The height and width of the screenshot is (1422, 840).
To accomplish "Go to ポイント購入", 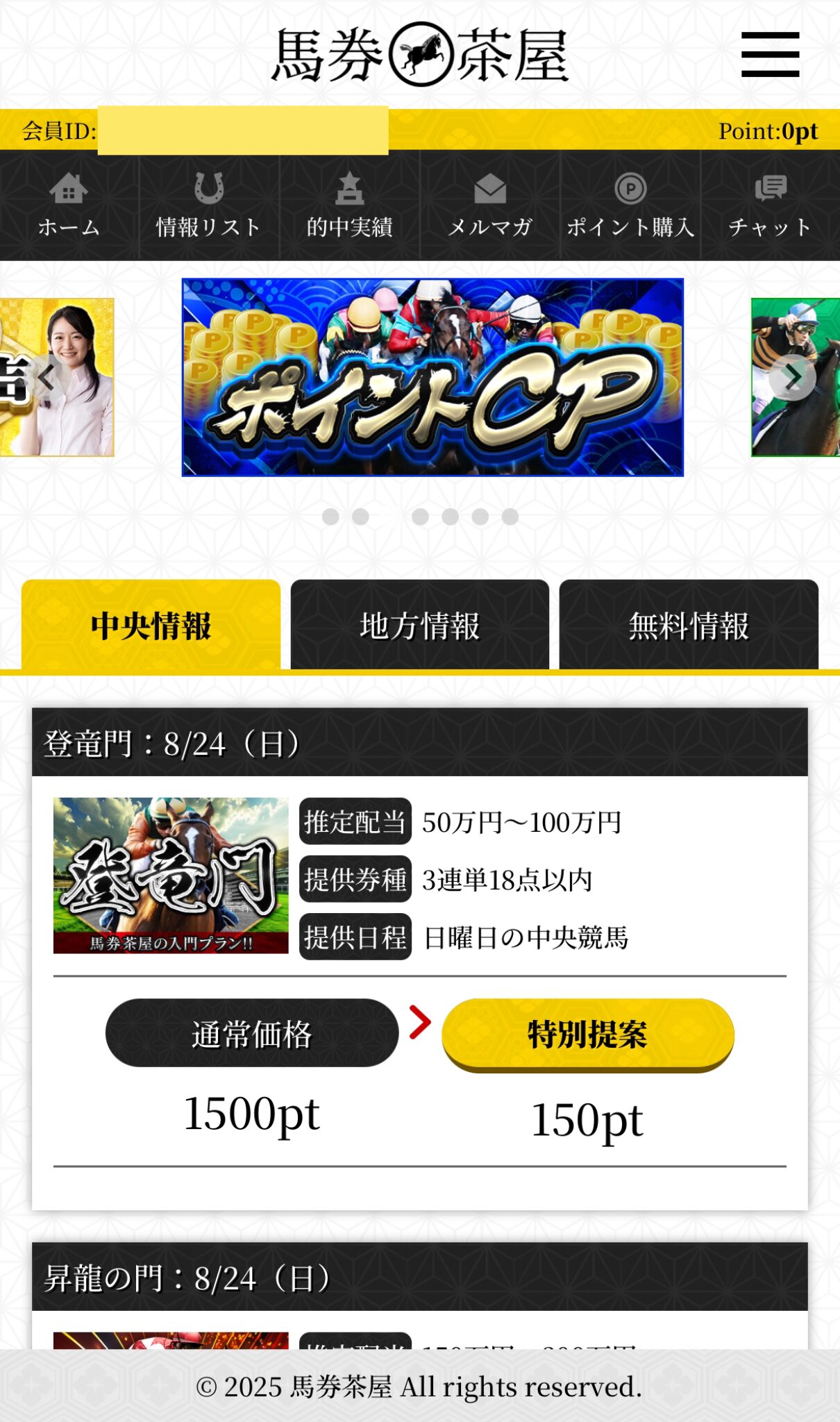I will pyautogui.click(x=630, y=206).
